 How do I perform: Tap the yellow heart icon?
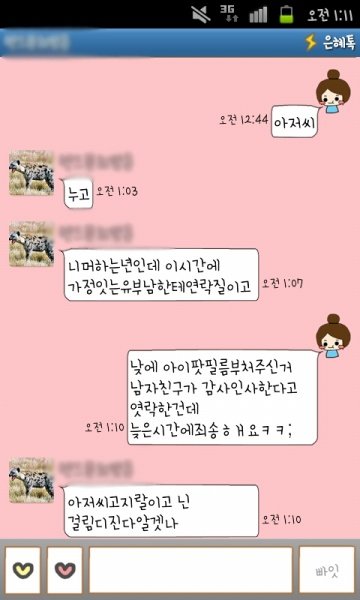[x=23, y=570]
